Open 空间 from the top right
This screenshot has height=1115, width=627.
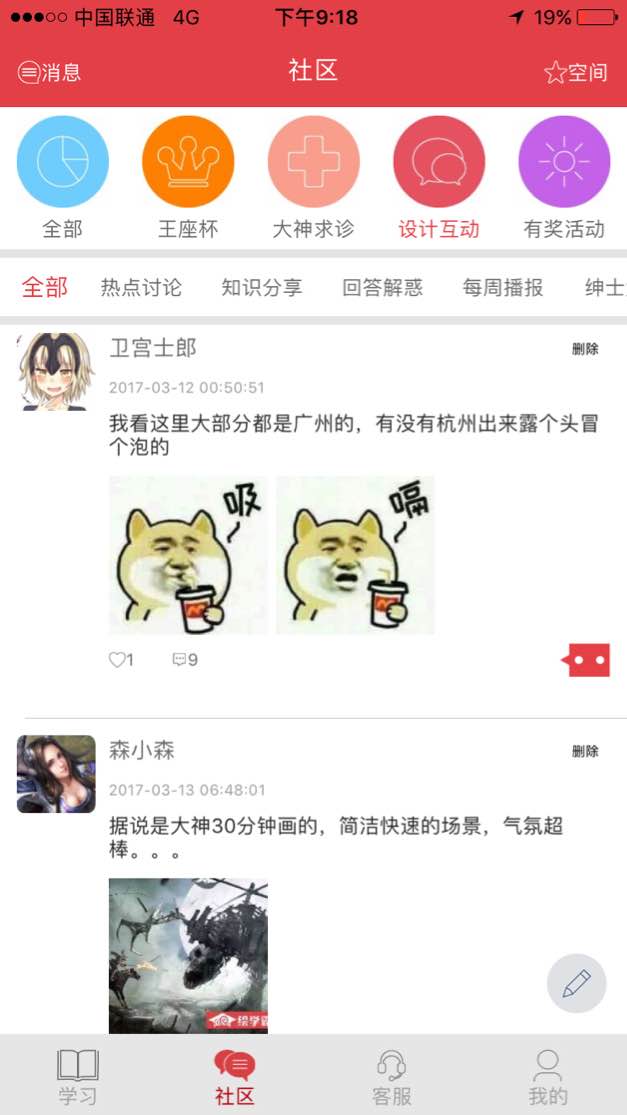[x=576, y=72]
